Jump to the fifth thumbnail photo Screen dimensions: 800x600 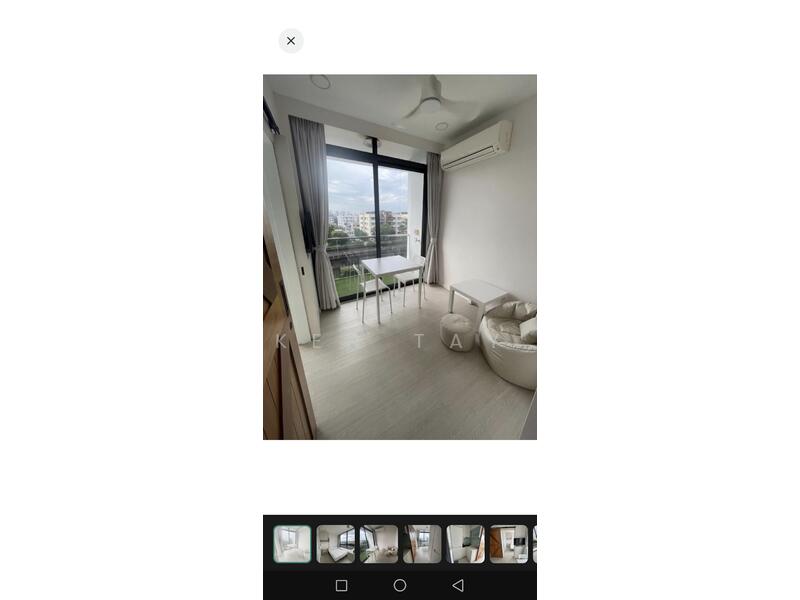tap(465, 544)
